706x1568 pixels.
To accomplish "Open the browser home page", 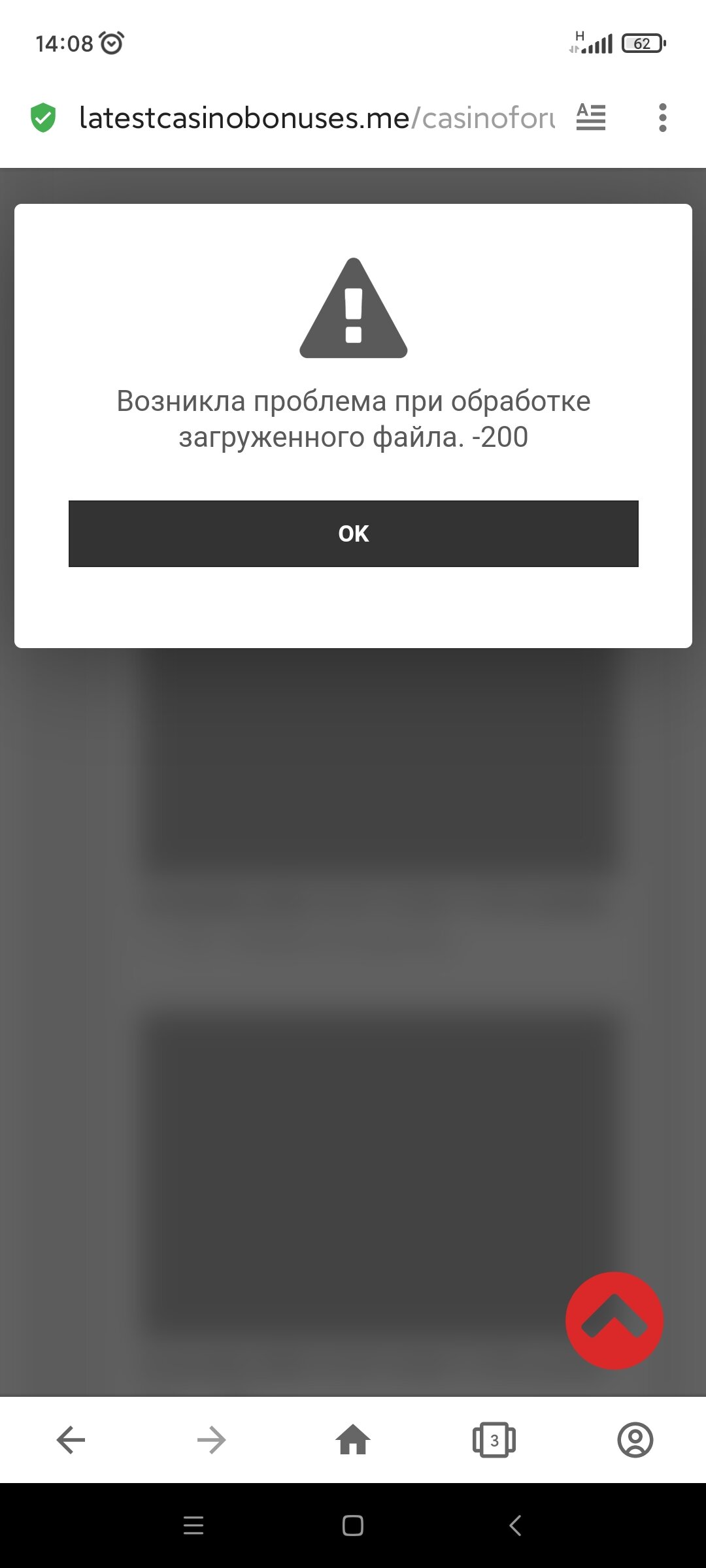I will point(353,1439).
